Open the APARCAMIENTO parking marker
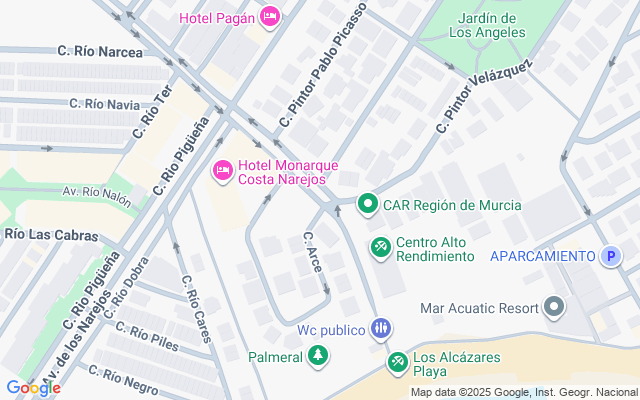The width and height of the screenshot is (640, 400). point(609,257)
